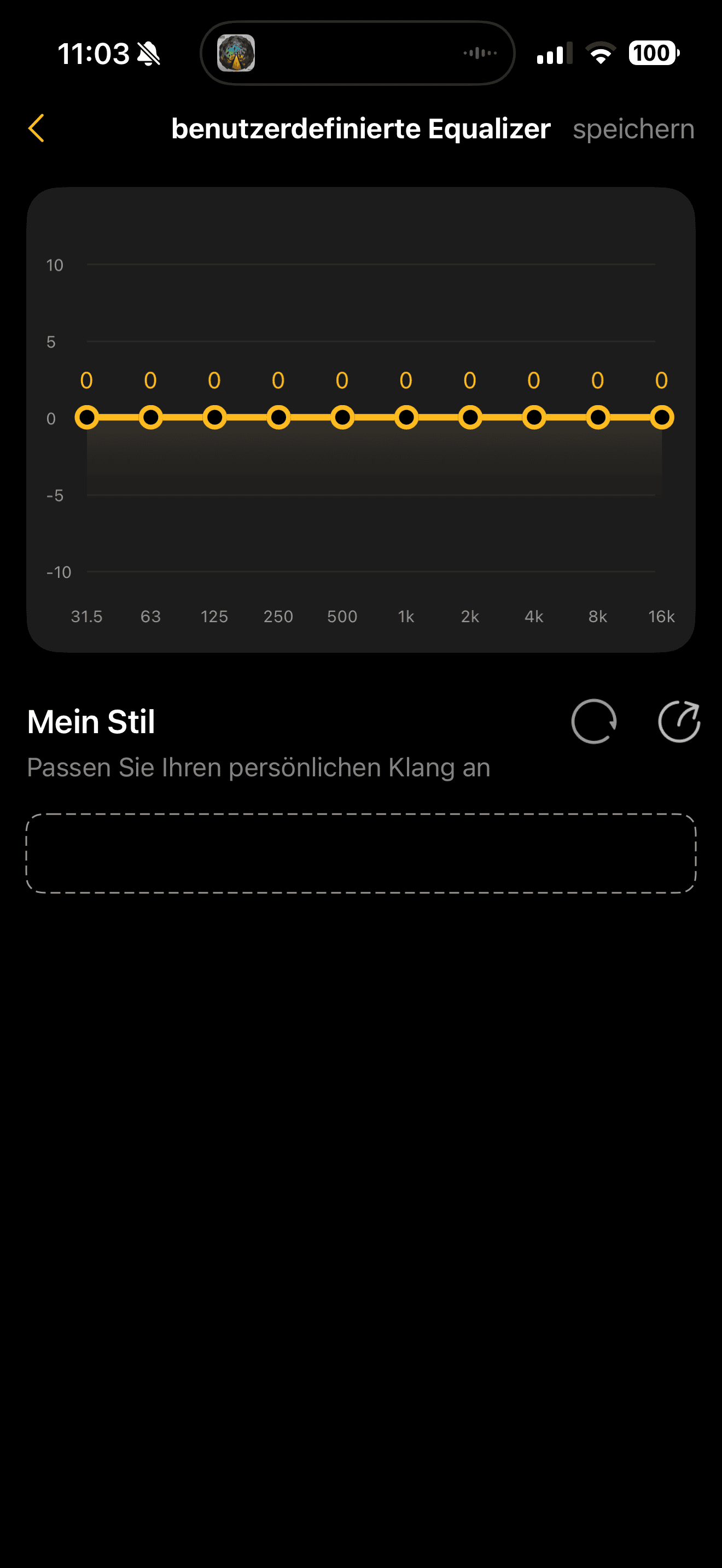This screenshot has width=722, height=1568.
Task: Select the 4k band handle
Action: tap(534, 418)
